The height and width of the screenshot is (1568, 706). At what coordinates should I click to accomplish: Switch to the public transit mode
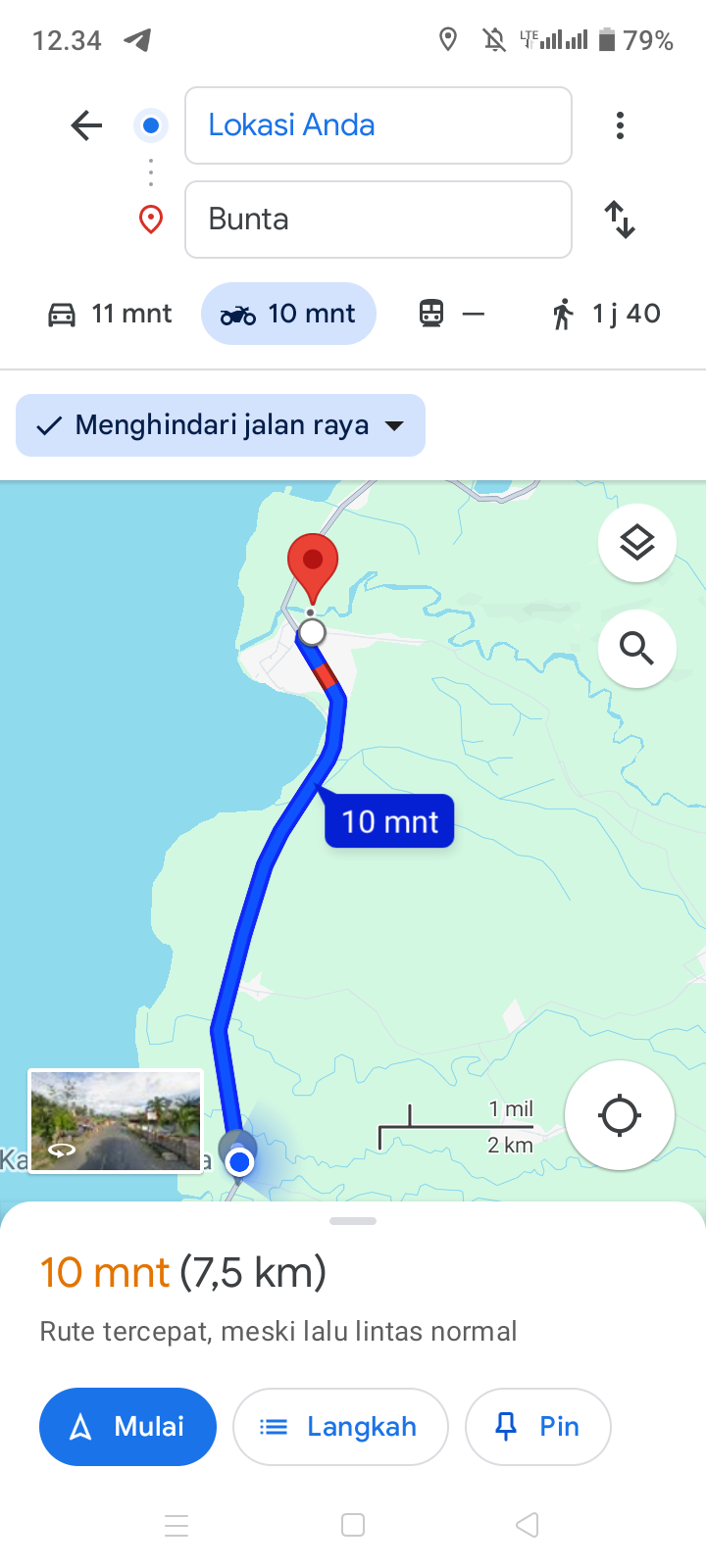point(451,314)
